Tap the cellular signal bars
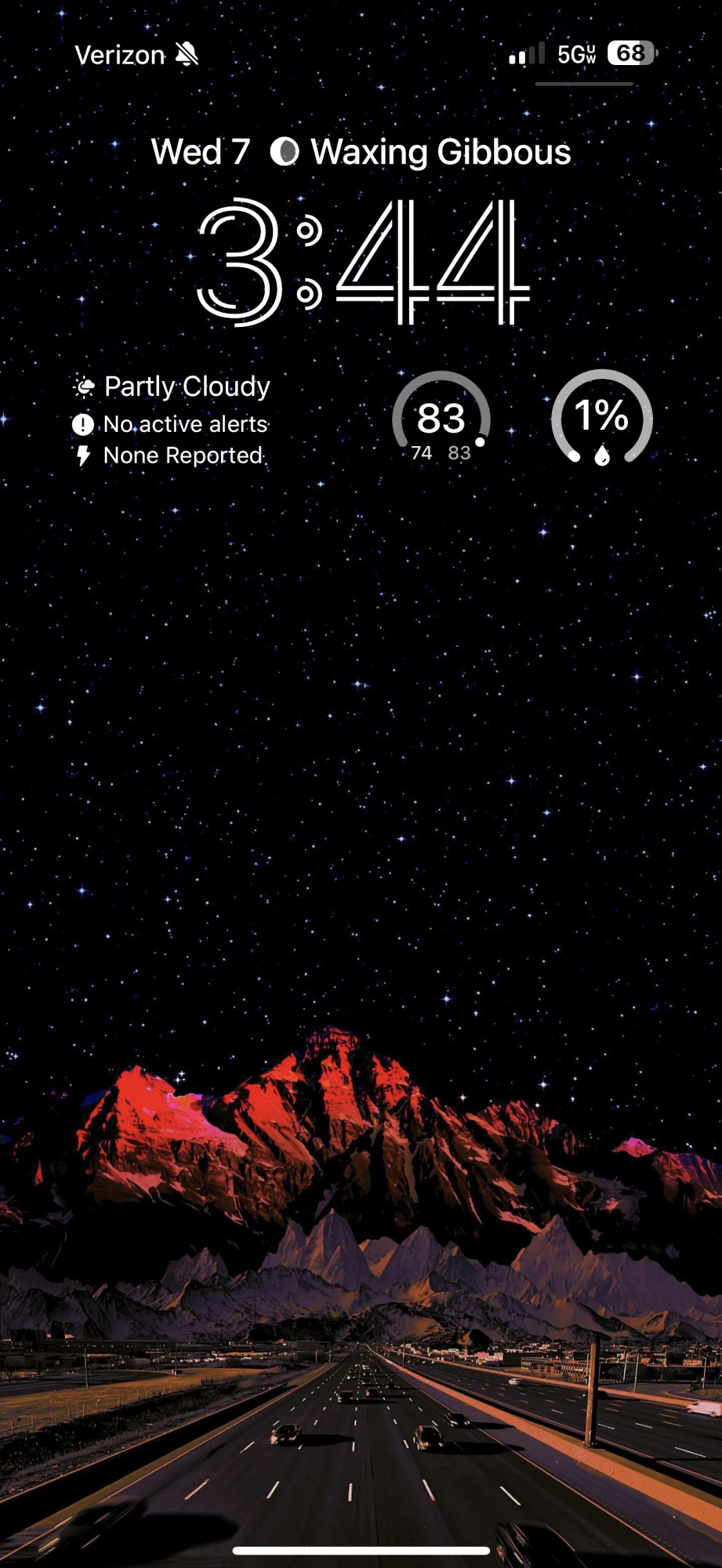 (524, 53)
